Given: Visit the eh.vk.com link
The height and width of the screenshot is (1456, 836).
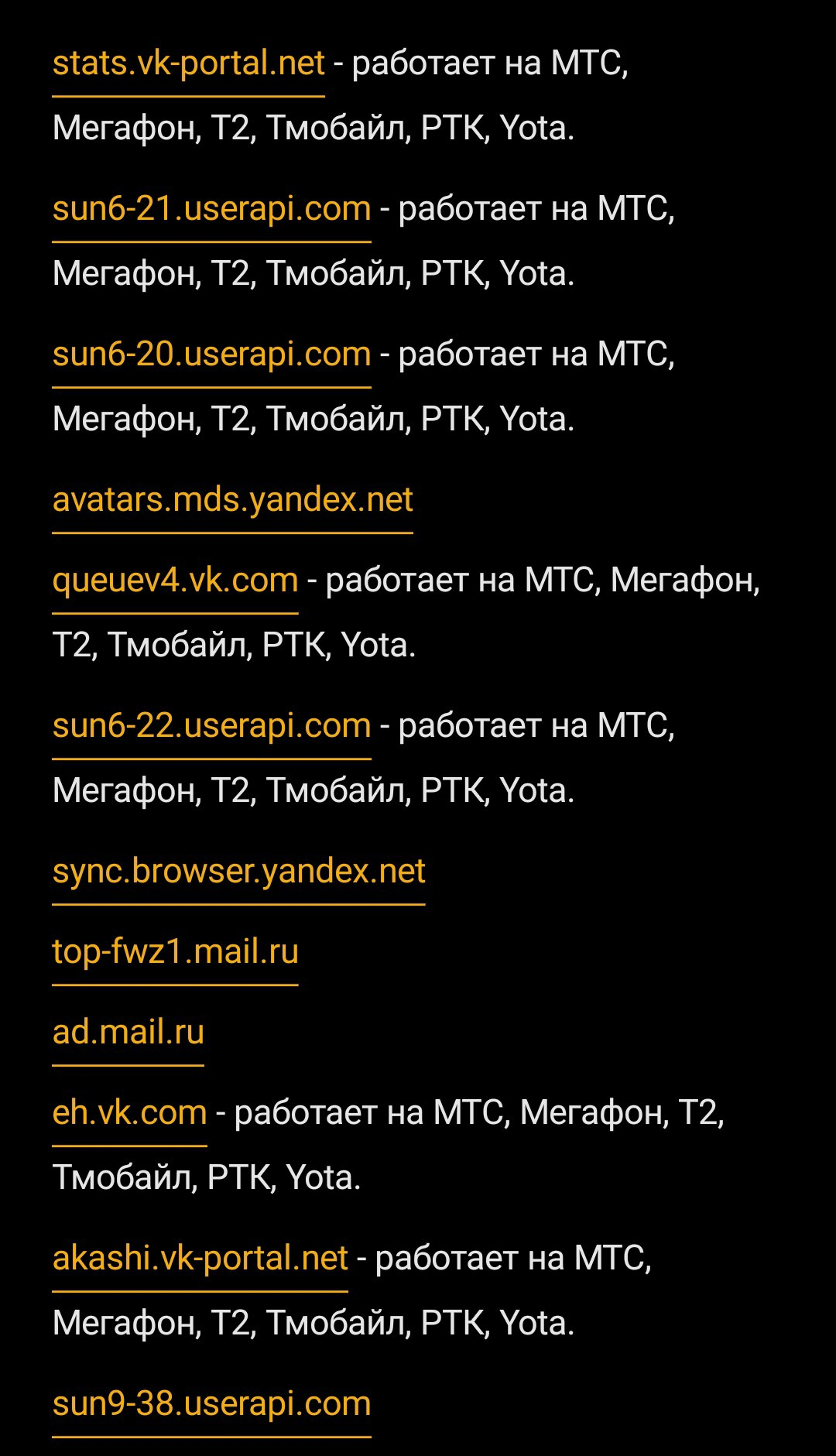Looking at the screenshot, I should pos(129,1113).
